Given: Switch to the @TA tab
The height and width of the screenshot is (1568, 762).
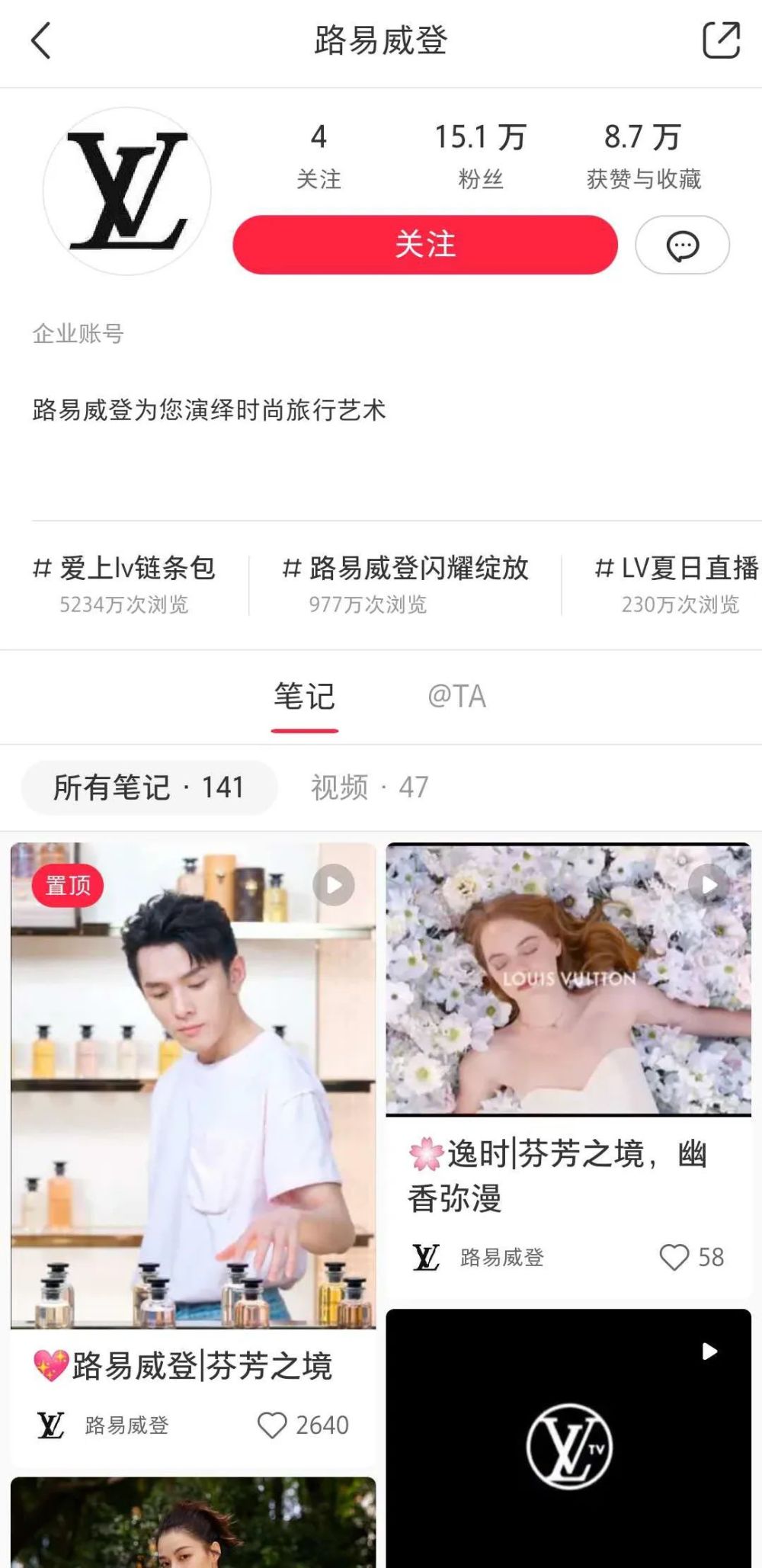Looking at the screenshot, I should point(456,697).
